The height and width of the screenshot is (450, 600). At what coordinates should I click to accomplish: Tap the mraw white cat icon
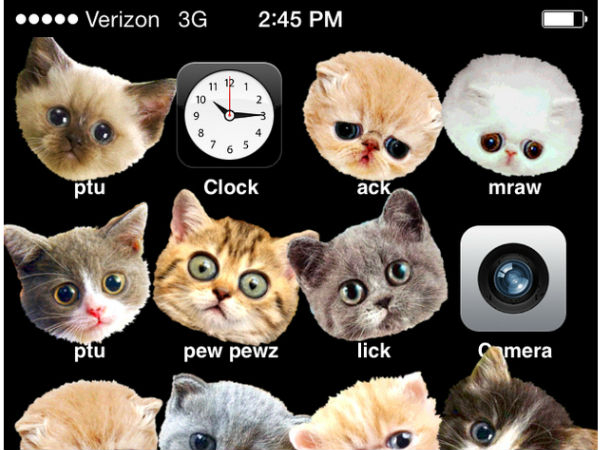(x=511, y=115)
